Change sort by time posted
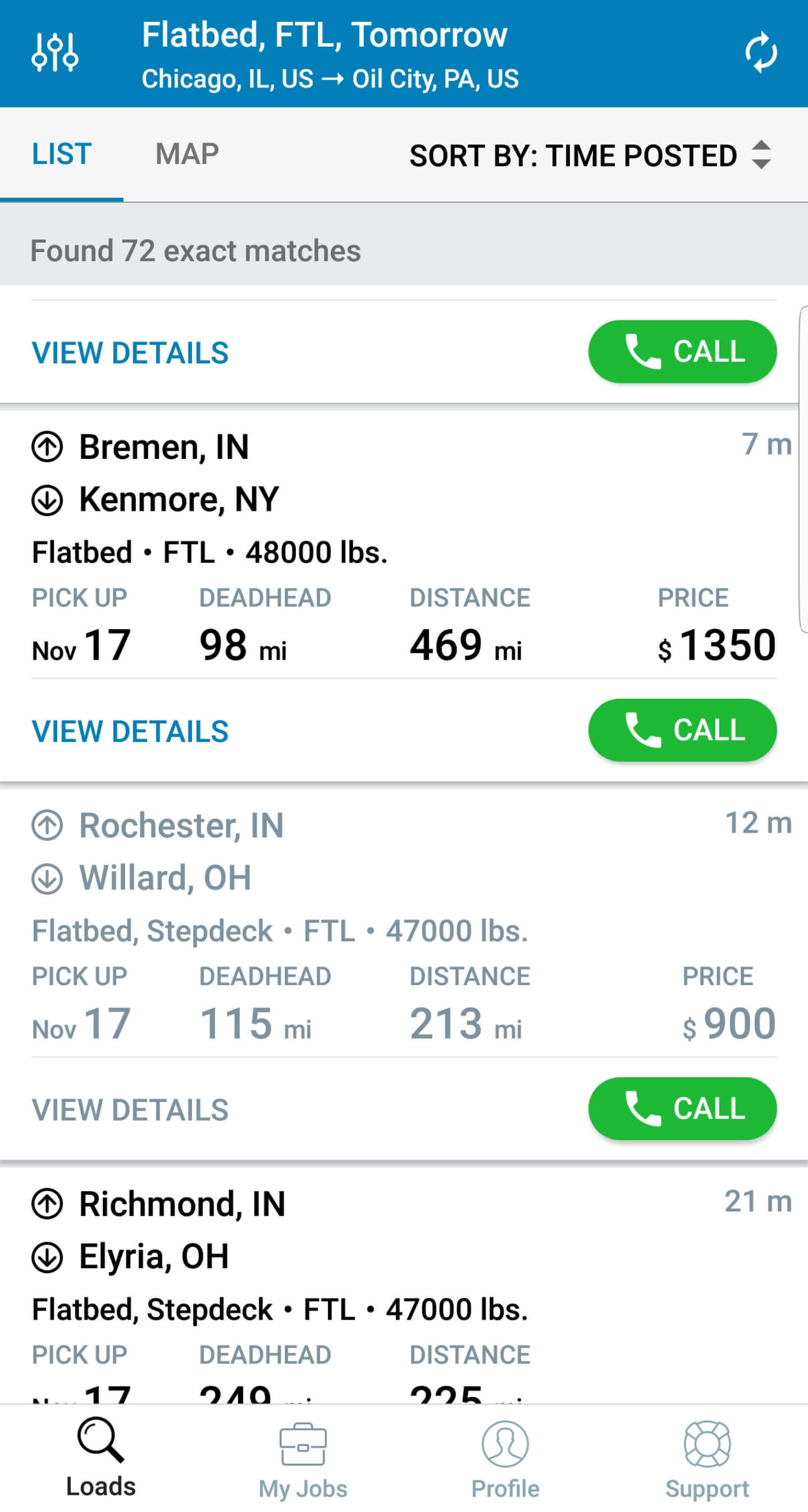This screenshot has height=1512, width=808. (x=589, y=155)
